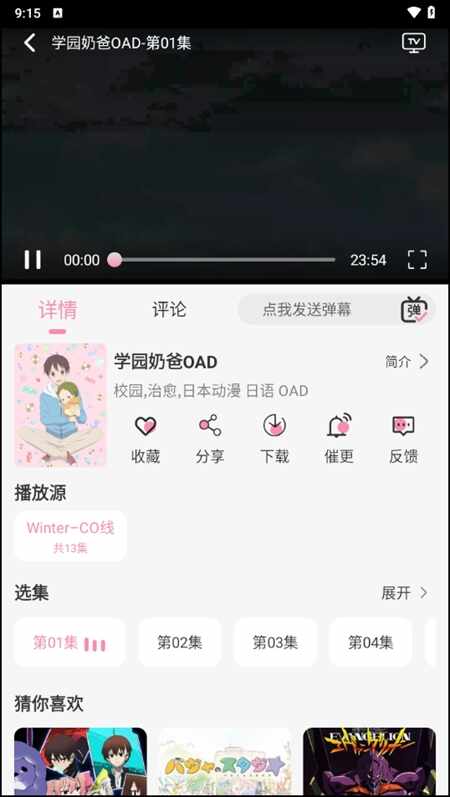The width and height of the screenshot is (450, 797).
Task: Select episode 第04集
Action: point(370,642)
